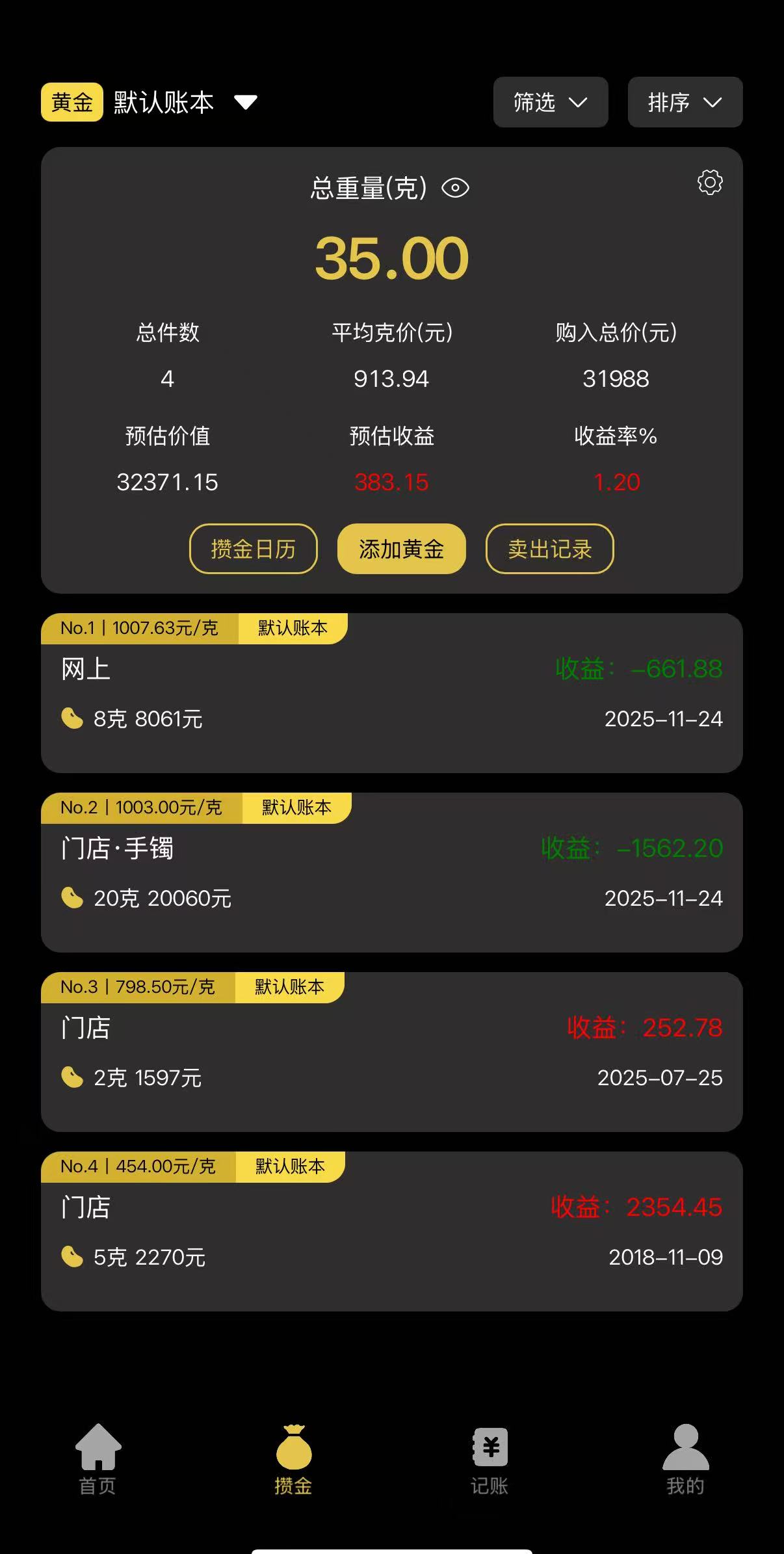Switch to the 我的 profile tab
The height and width of the screenshot is (1554, 784).
coord(685,1455)
